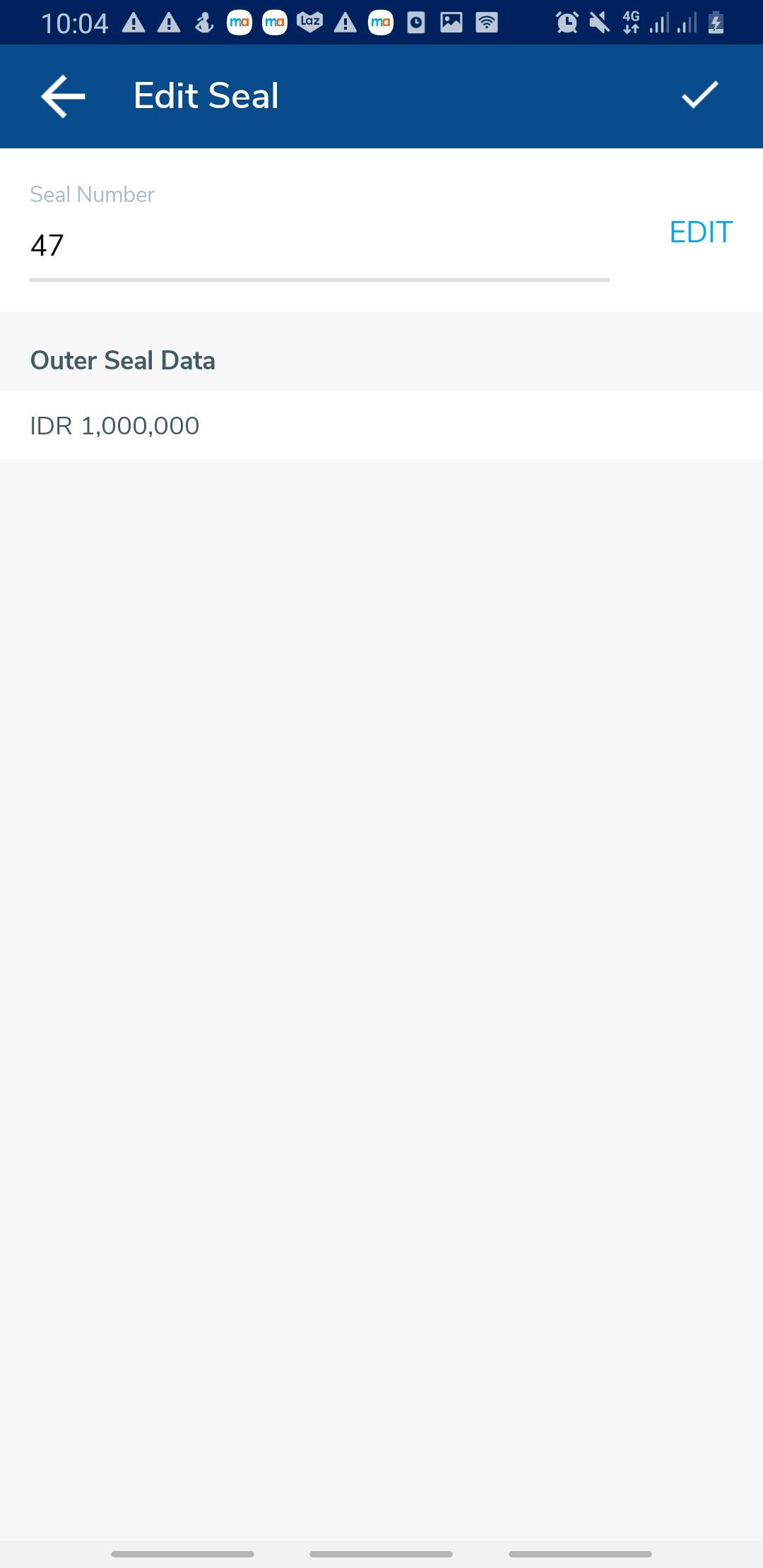Go back from Edit Seal
Image resolution: width=763 pixels, height=1568 pixels.
tap(63, 96)
